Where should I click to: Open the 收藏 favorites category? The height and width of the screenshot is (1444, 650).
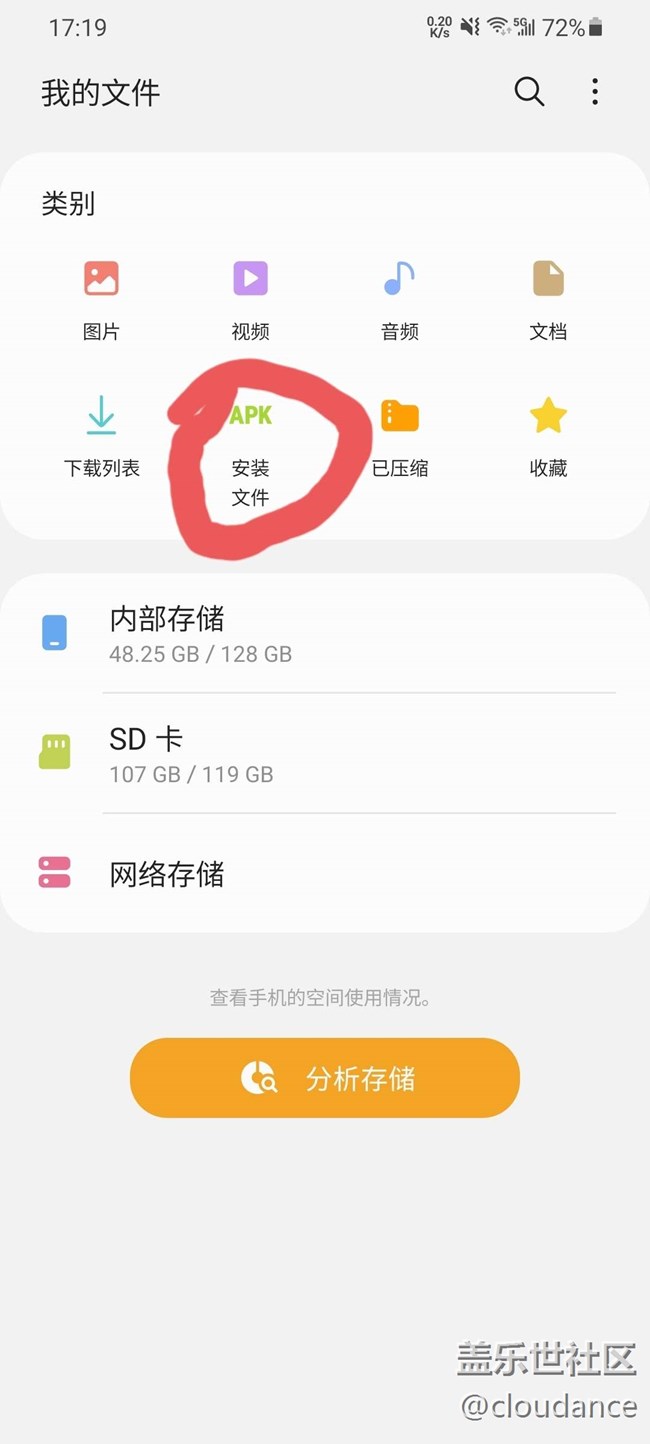(x=548, y=437)
